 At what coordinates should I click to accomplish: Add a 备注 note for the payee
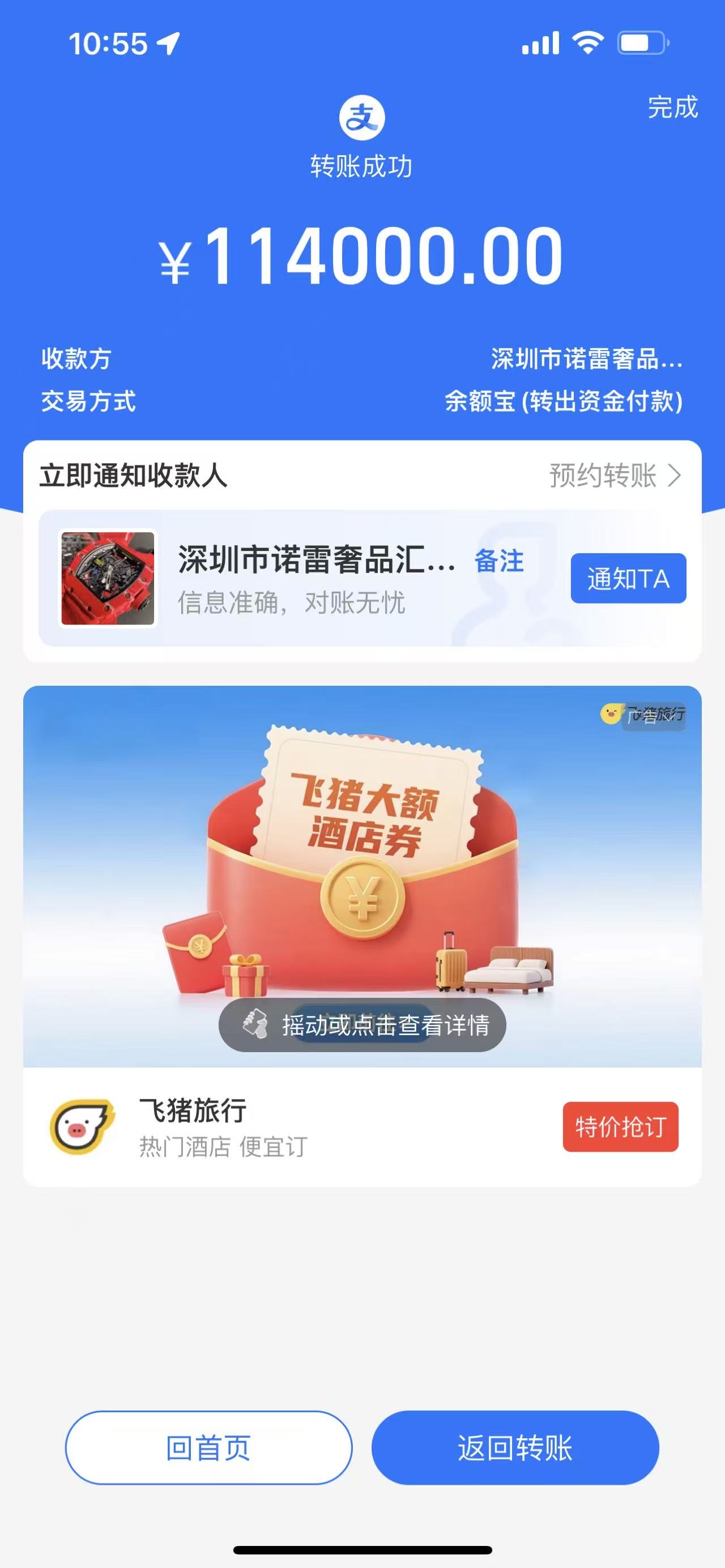click(499, 561)
